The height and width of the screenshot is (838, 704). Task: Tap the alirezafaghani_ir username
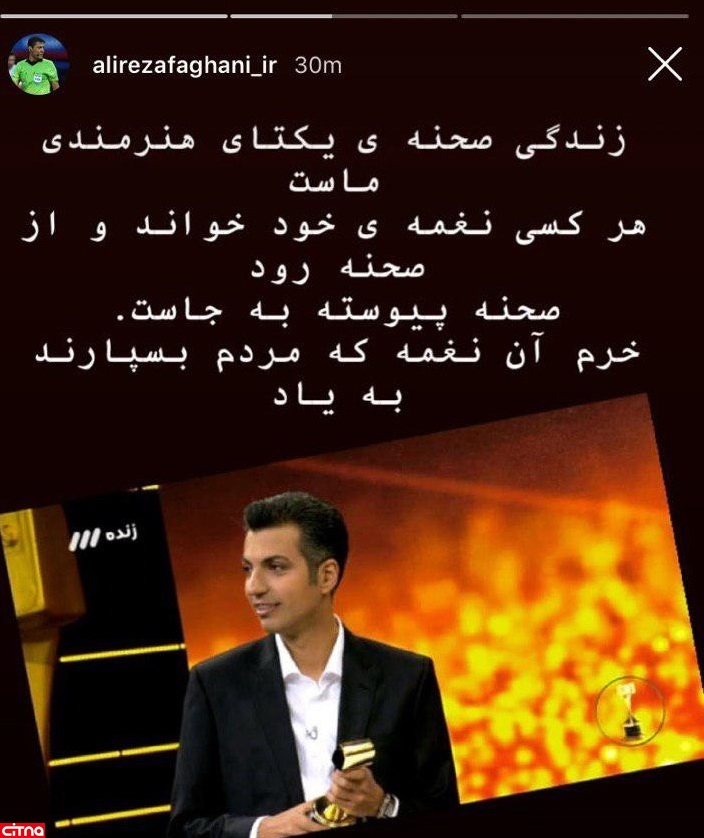(186, 65)
